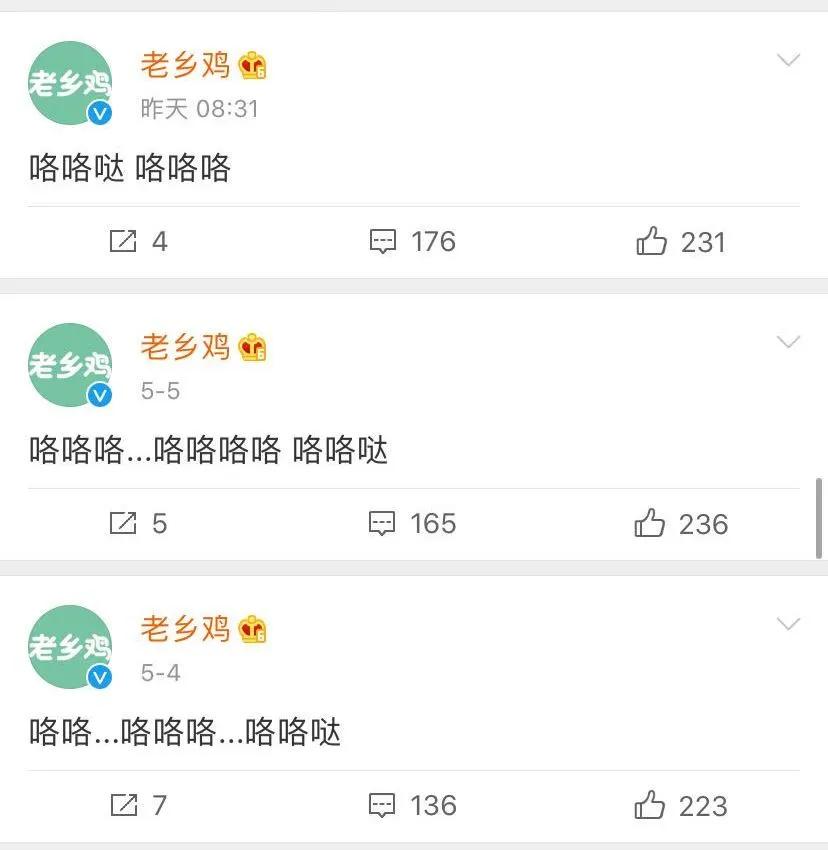
Task: Expand the options chevron on the 5-4 post
Action: coord(788,625)
